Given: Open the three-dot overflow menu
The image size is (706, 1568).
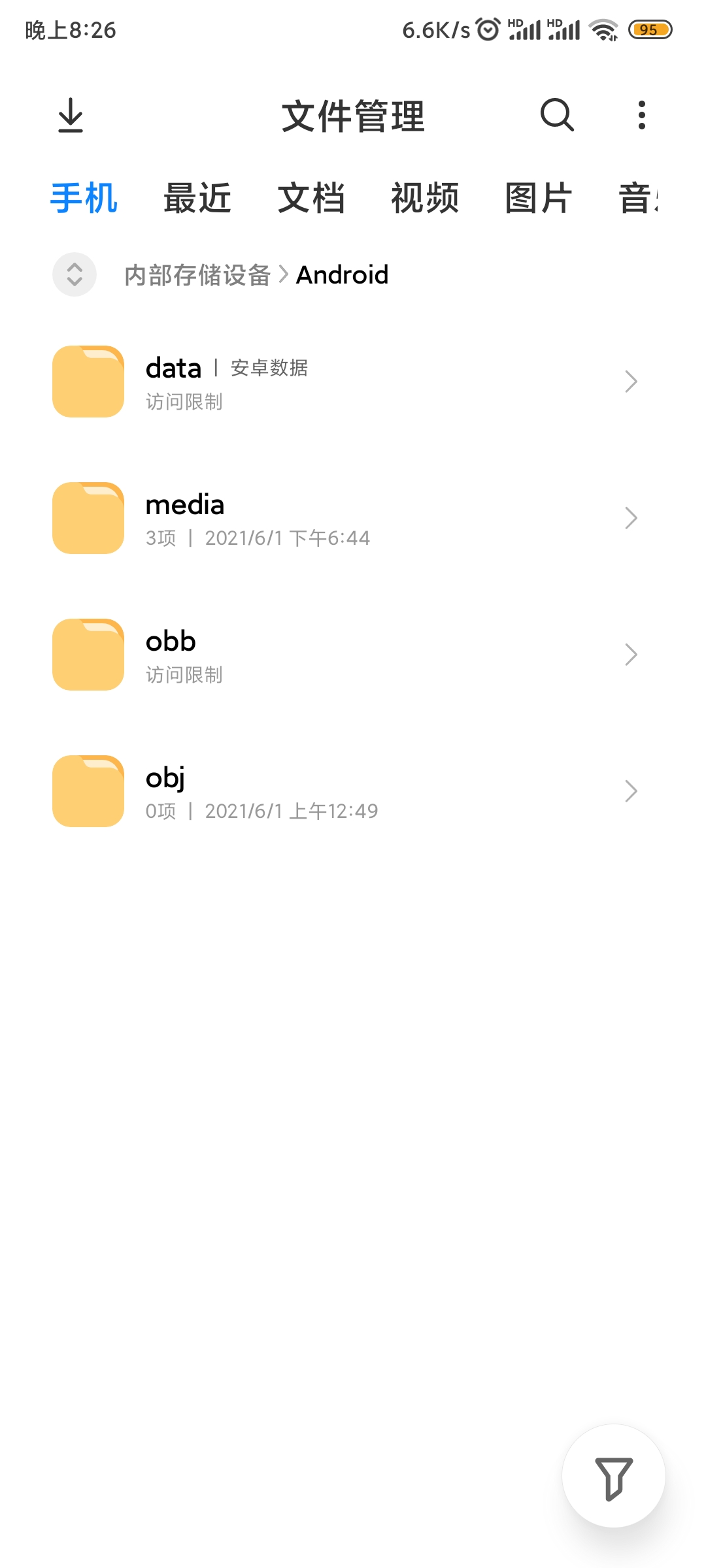Looking at the screenshot, I should (641, 116).
